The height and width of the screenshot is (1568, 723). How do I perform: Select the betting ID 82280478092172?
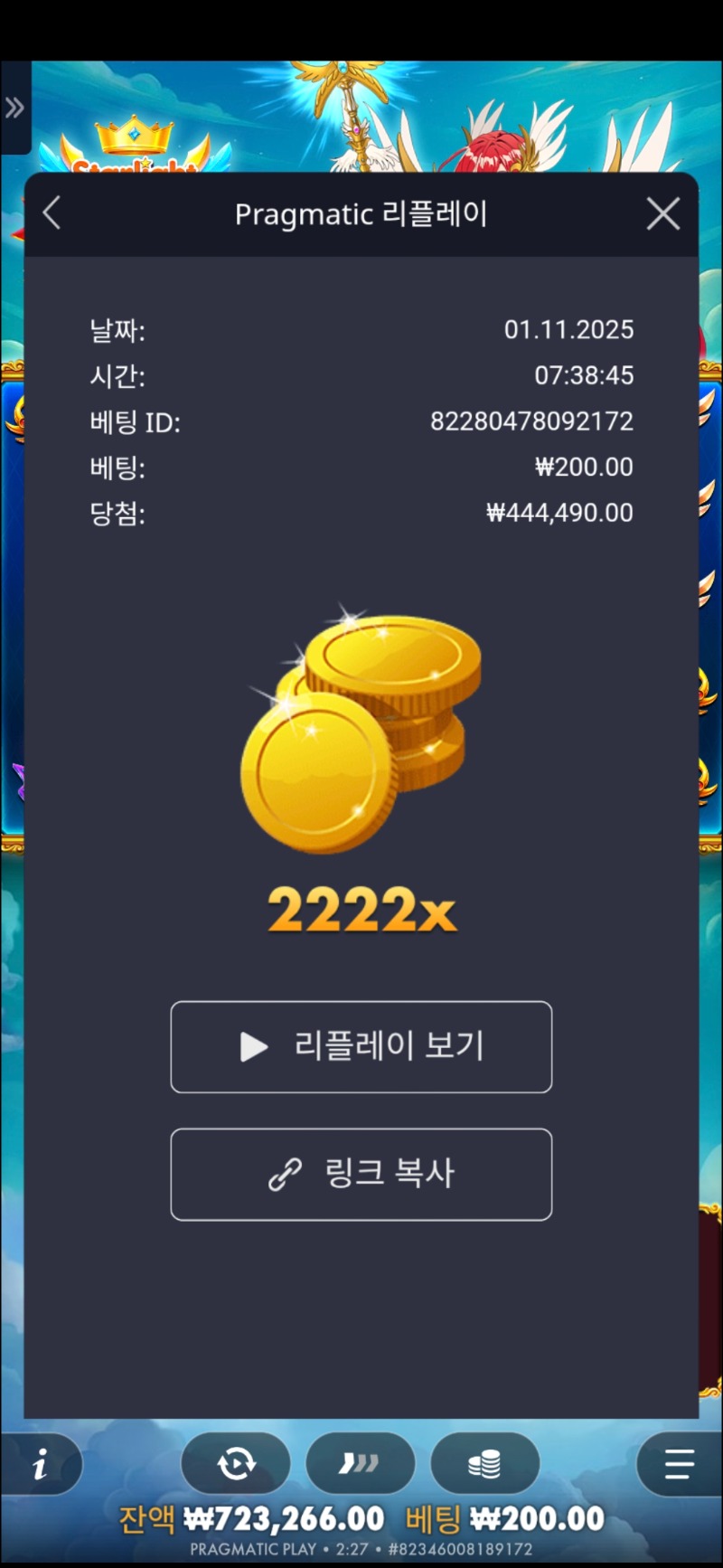click(x=531, y=421)
